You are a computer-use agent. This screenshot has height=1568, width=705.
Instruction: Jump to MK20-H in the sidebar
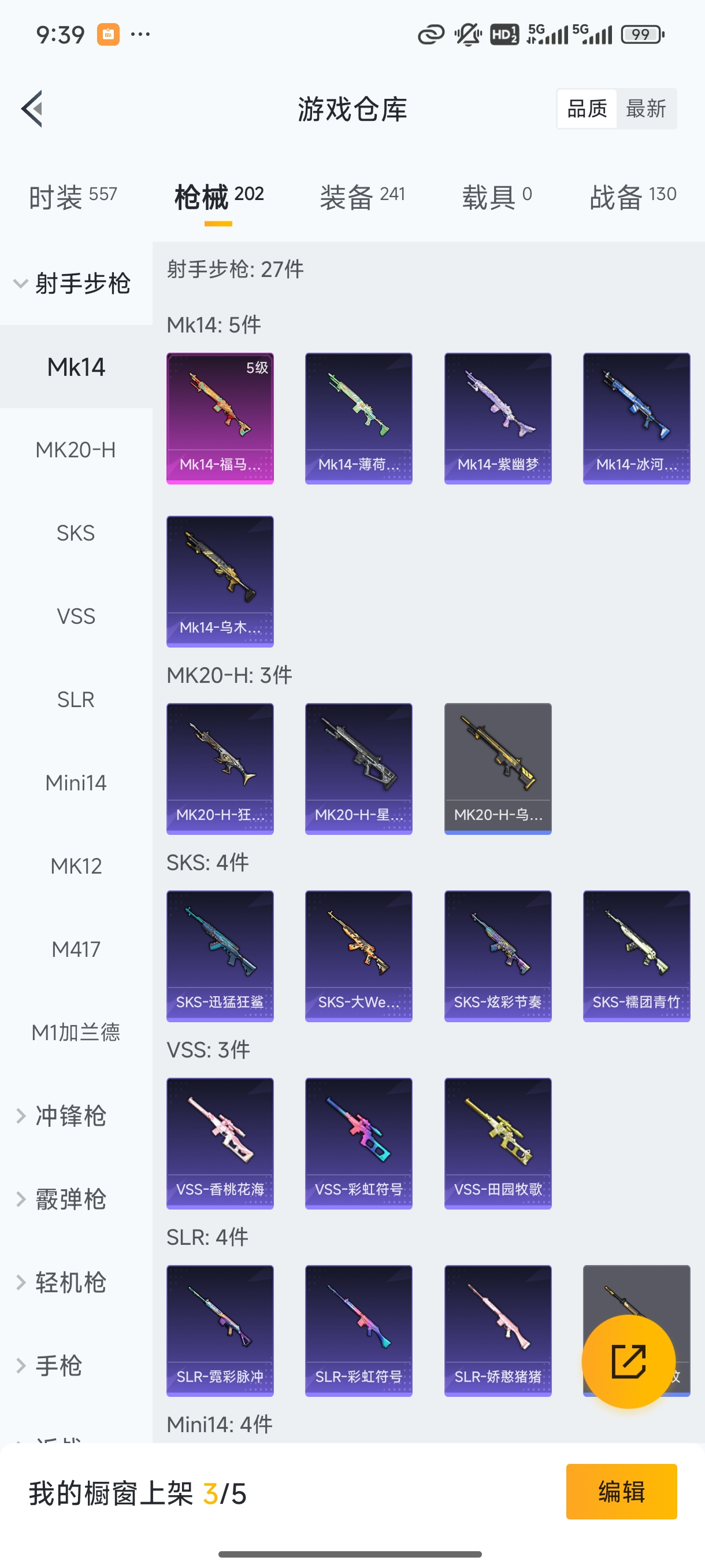[76, 450]
